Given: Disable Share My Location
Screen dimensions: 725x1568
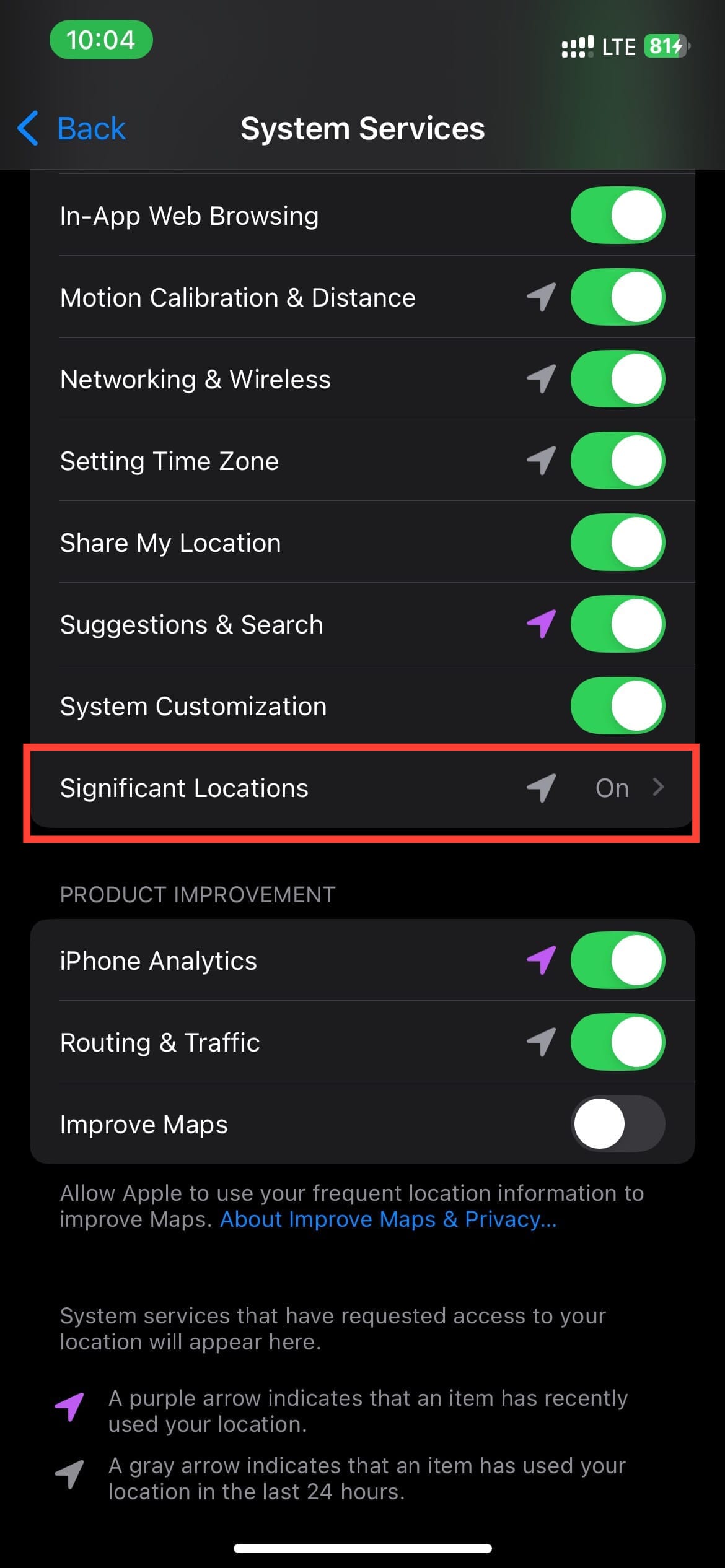Looking at the screenshot, I should click(618, 542).
